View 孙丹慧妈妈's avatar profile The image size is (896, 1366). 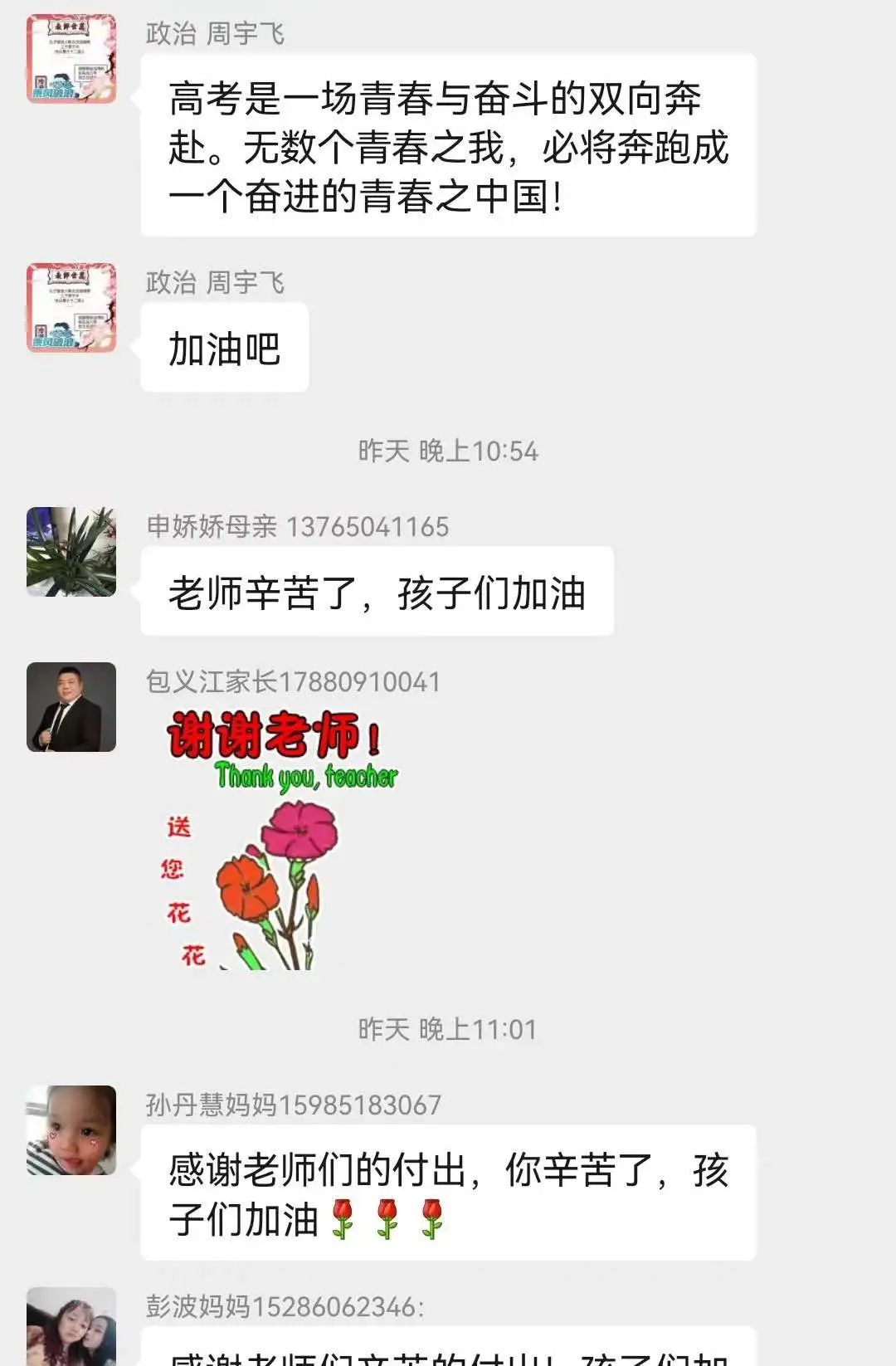pyautogui.click(x=71, y=1130)
